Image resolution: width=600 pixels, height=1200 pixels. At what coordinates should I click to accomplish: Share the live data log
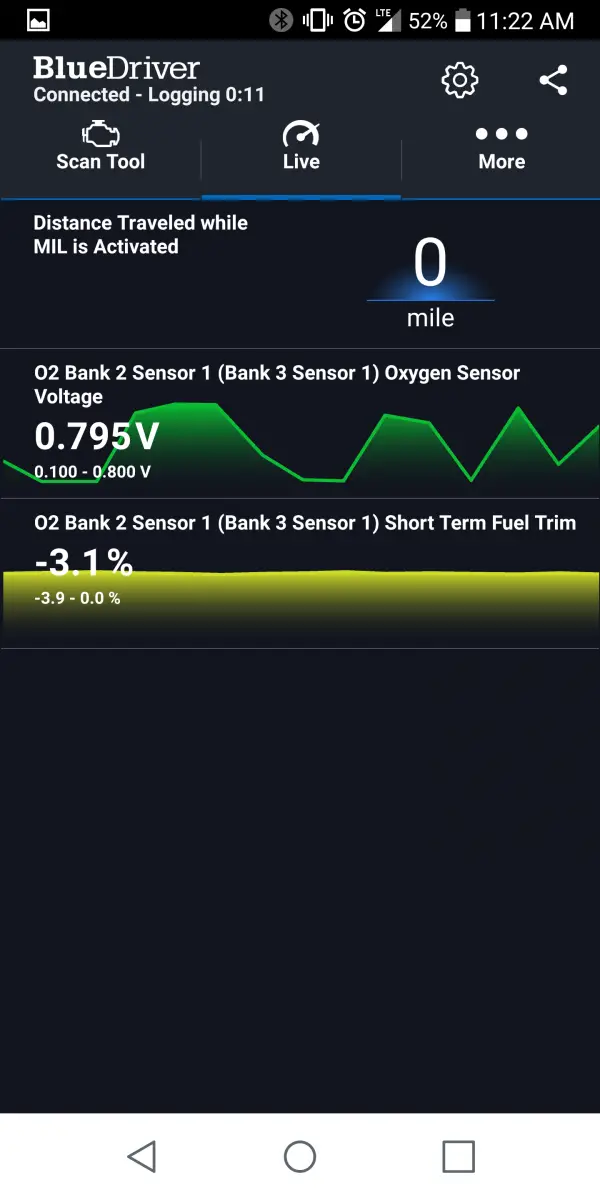pyautogui.click(x=553, y=80)
